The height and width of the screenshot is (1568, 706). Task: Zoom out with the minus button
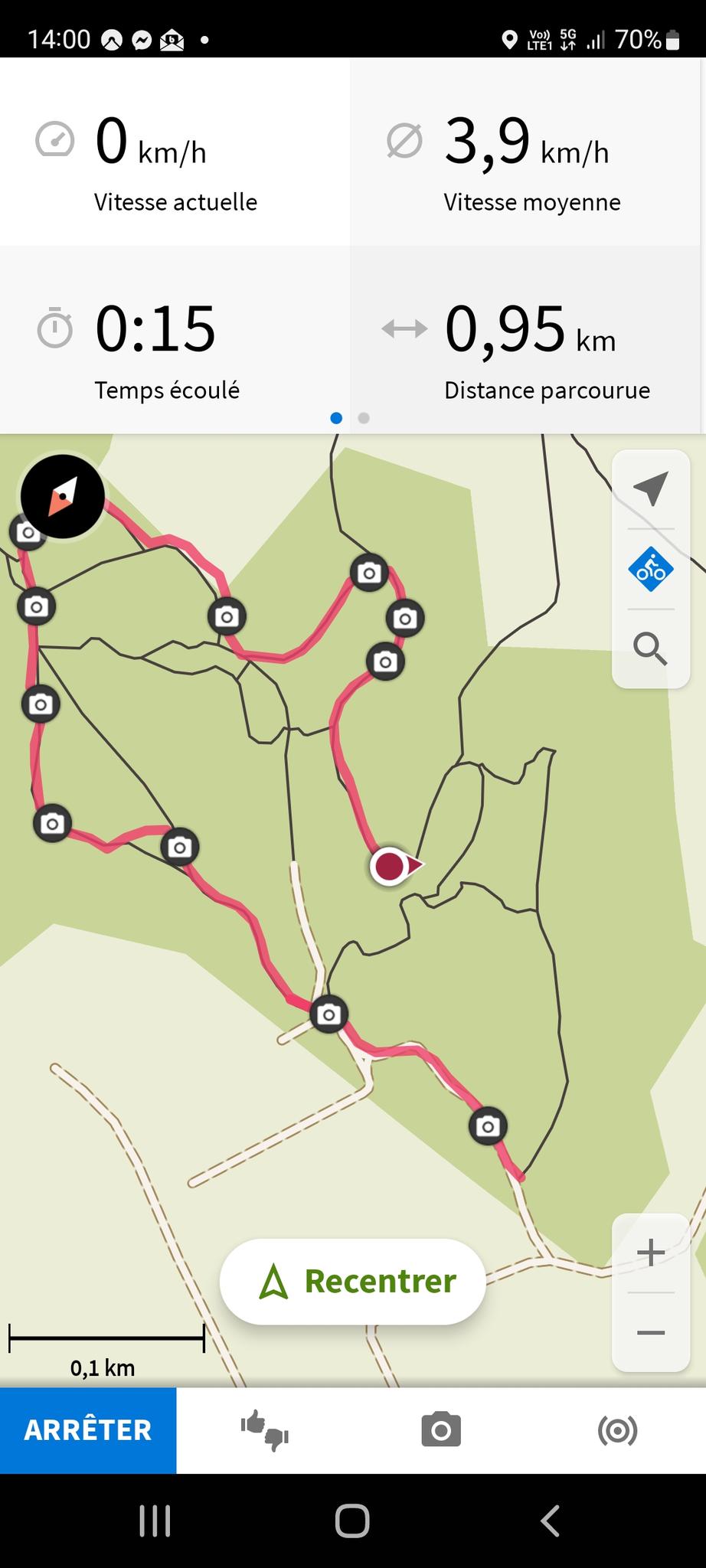[651, 1332]
